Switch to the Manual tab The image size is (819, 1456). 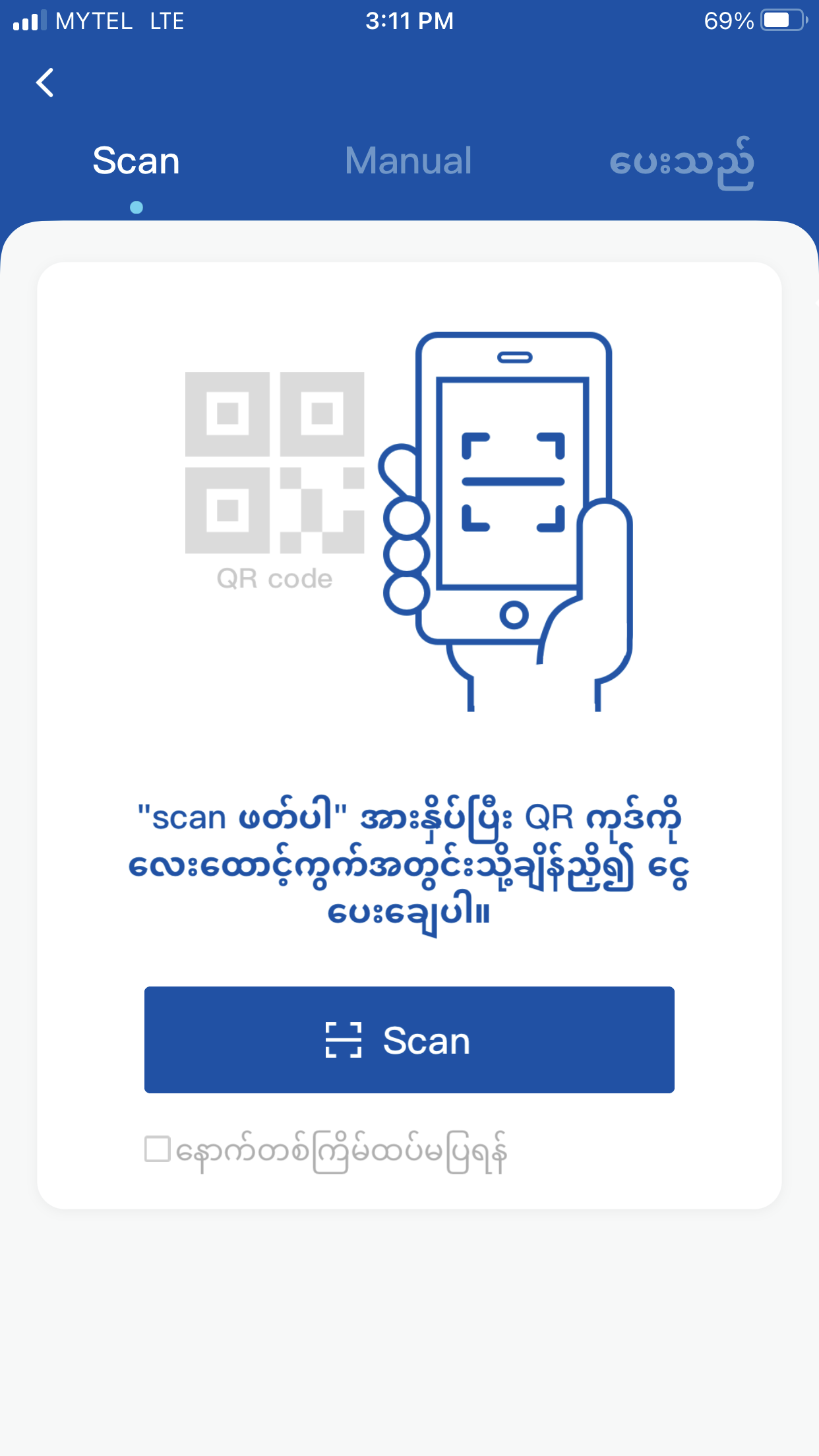tap(408, 161)
